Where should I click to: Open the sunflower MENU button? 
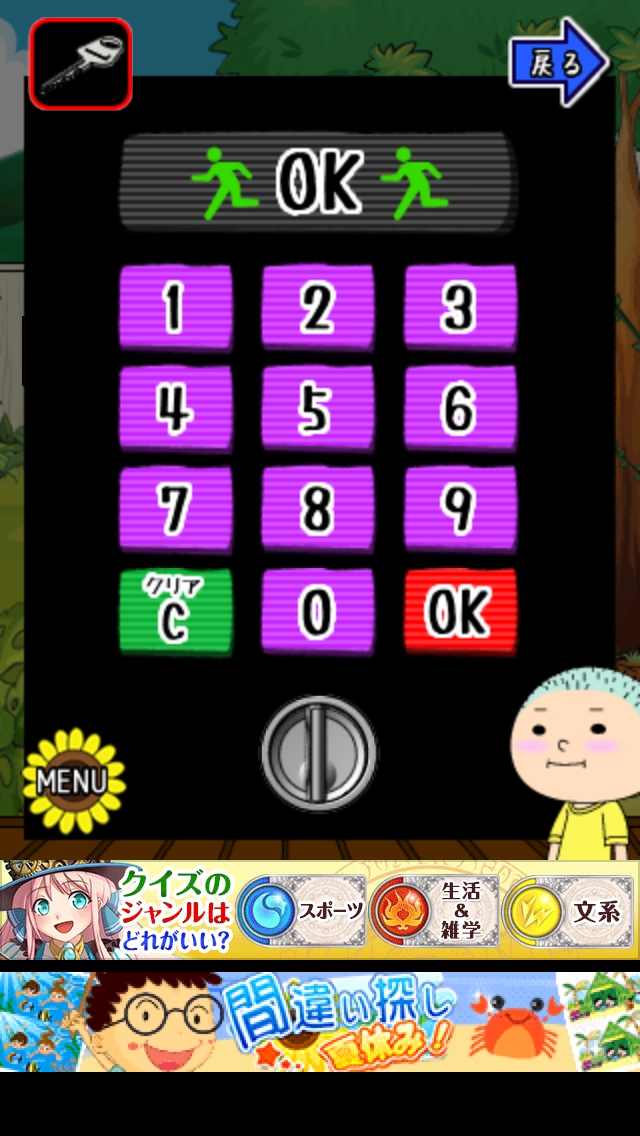[74, 781]
